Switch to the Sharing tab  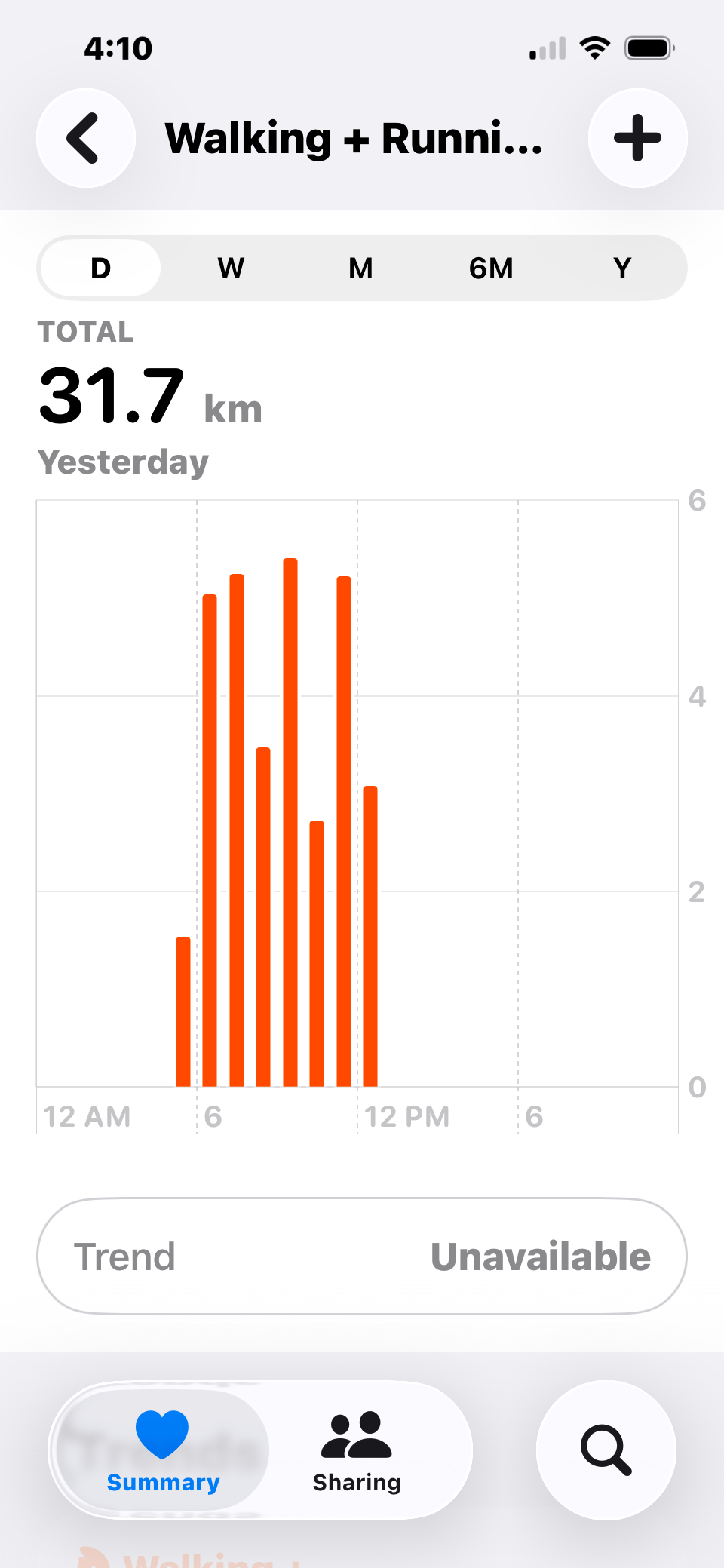pos(357,1450)
